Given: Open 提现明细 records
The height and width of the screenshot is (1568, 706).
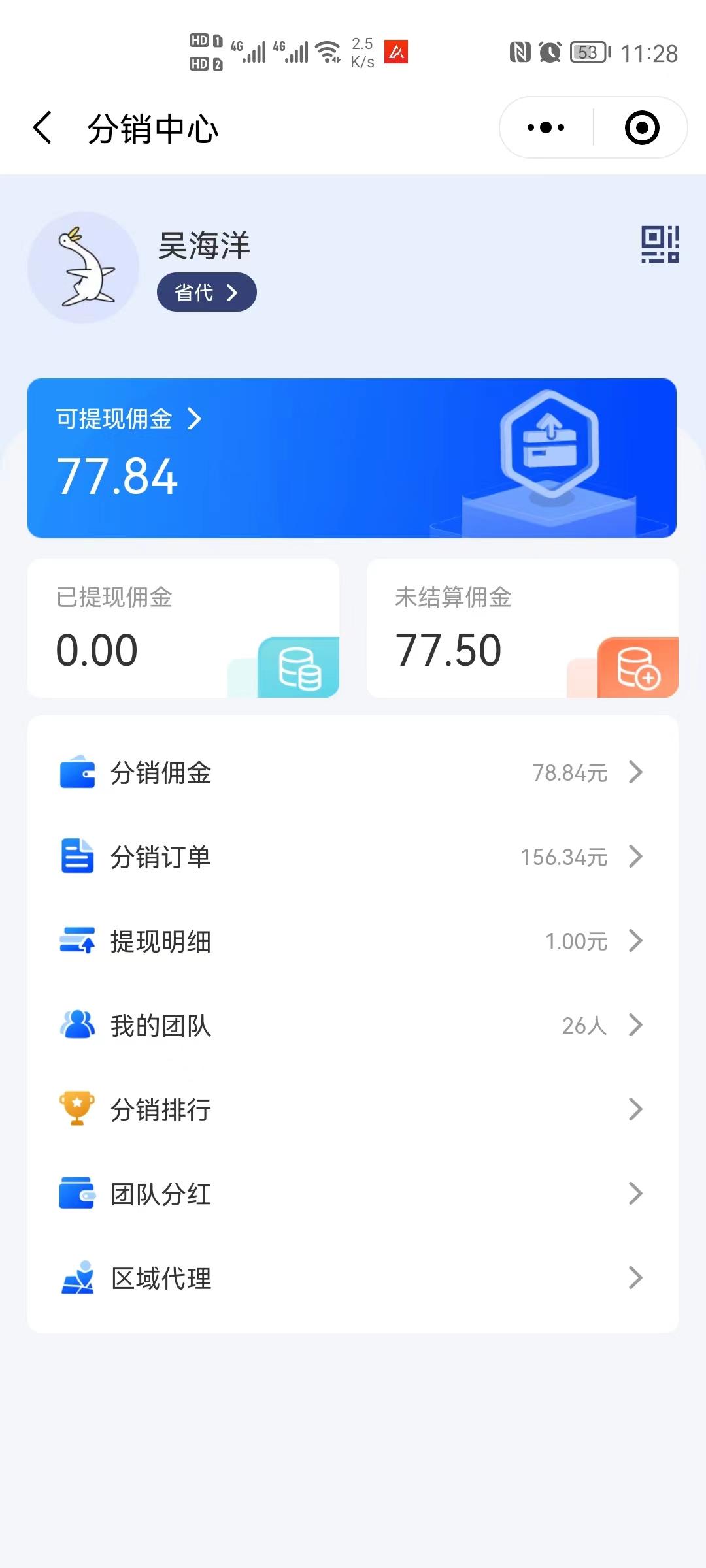Looking at the screenshot, I should 353,941.
